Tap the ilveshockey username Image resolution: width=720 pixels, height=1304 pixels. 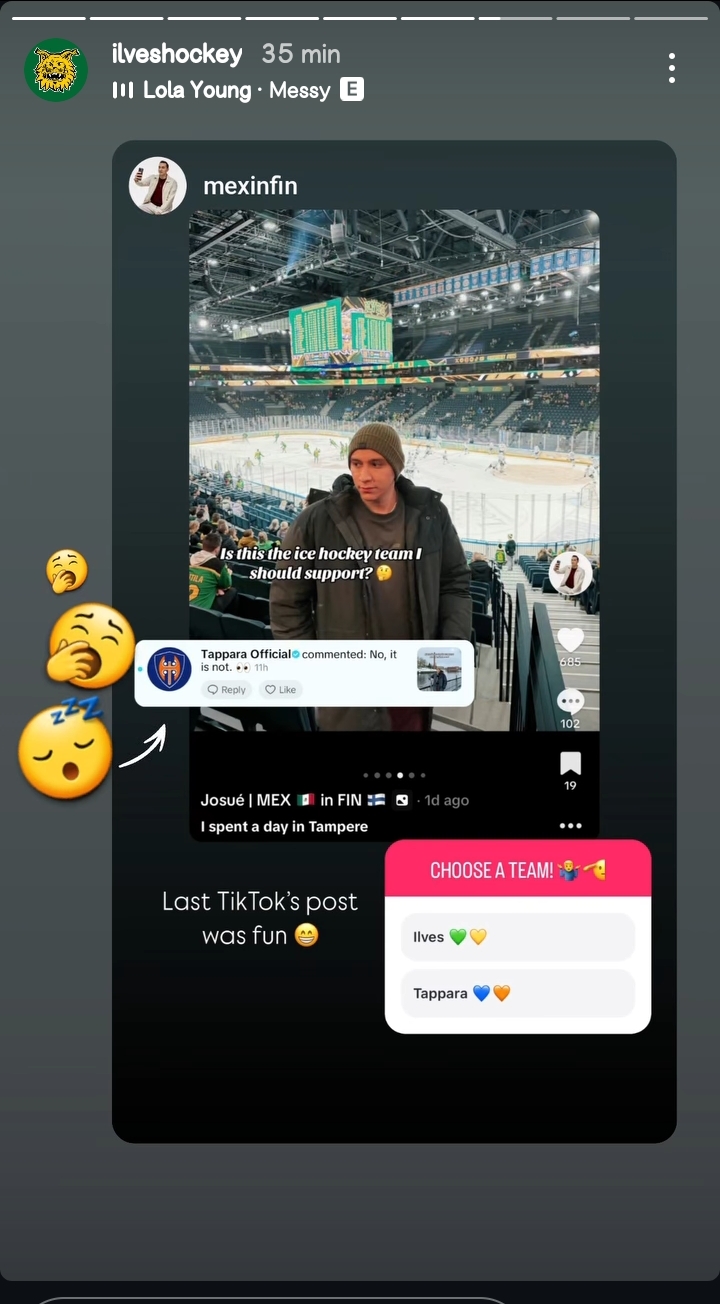click(178, 54)
